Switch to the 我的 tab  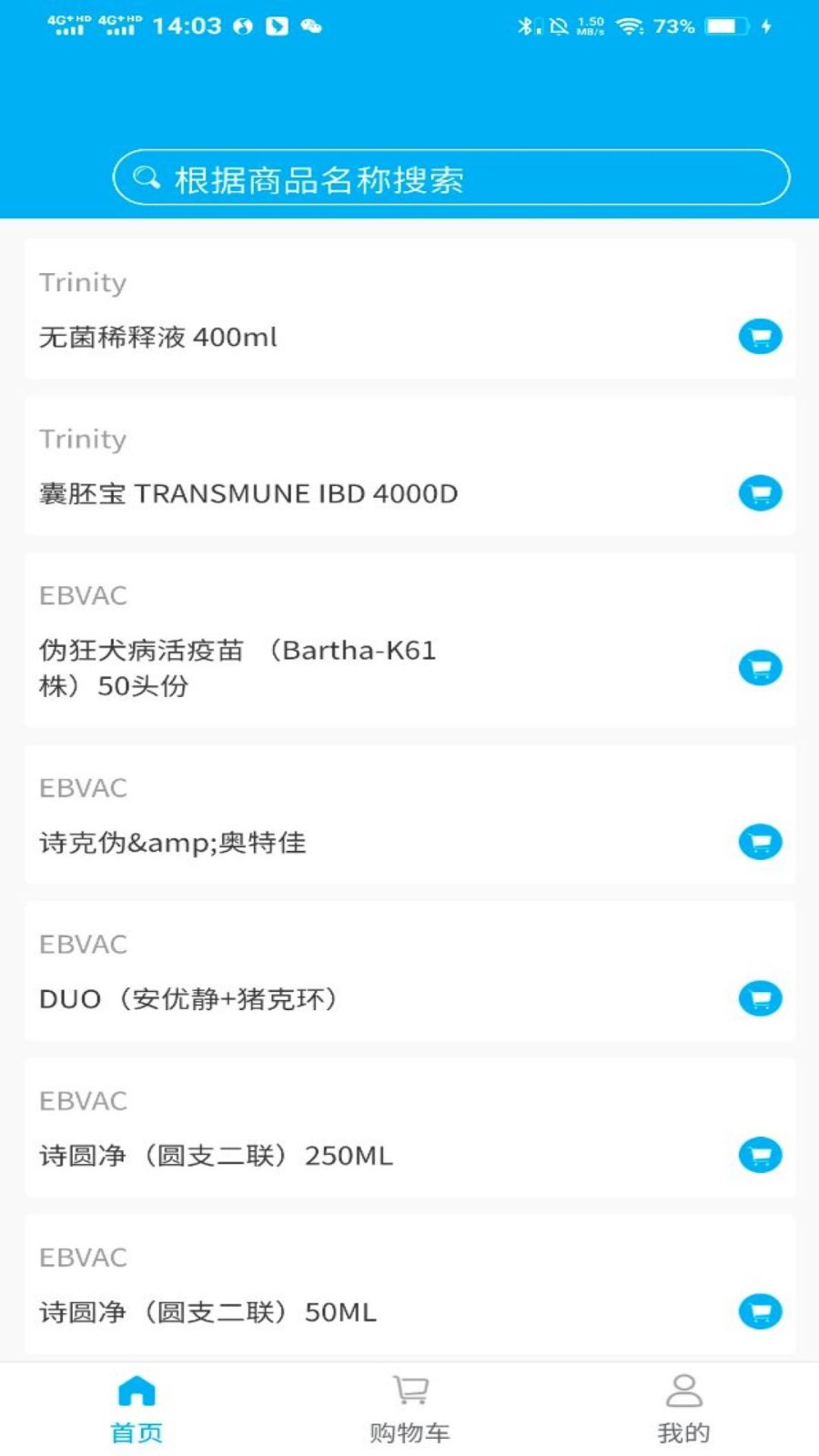(683, 1410)
